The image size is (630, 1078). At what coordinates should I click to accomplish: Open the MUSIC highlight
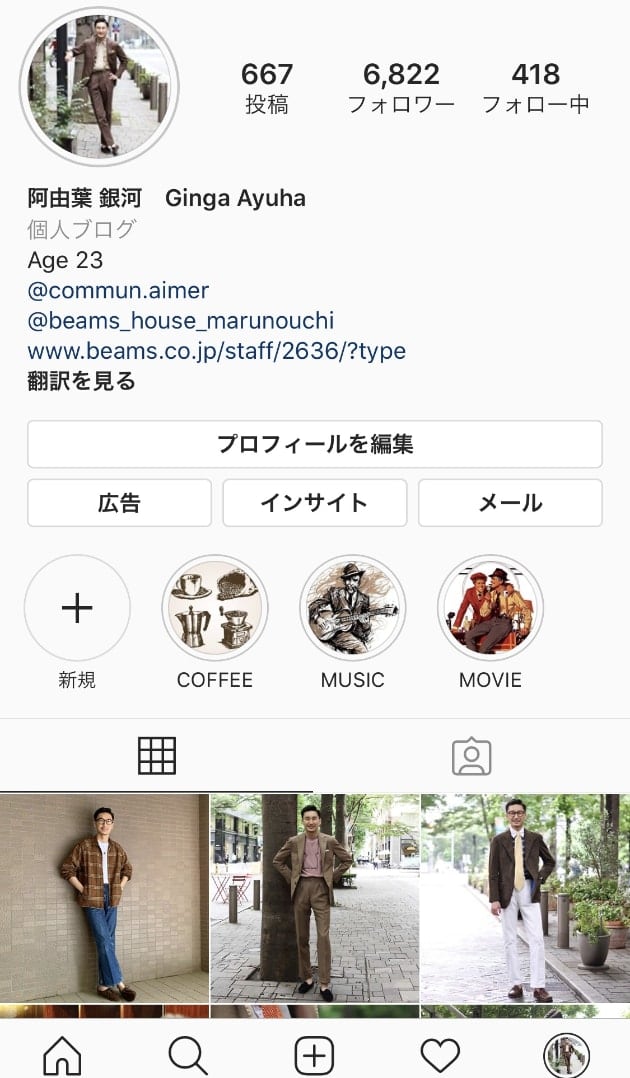point(352,608)
